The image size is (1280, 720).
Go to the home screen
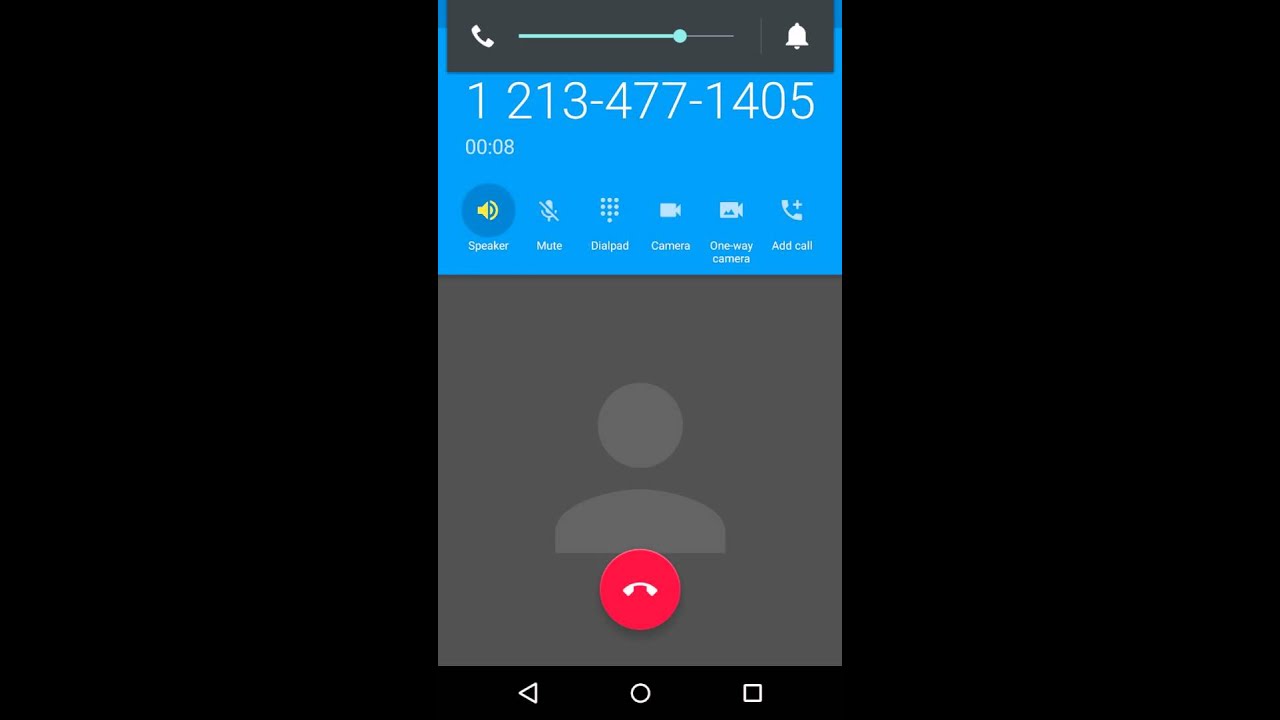click(x=640, y=693)
